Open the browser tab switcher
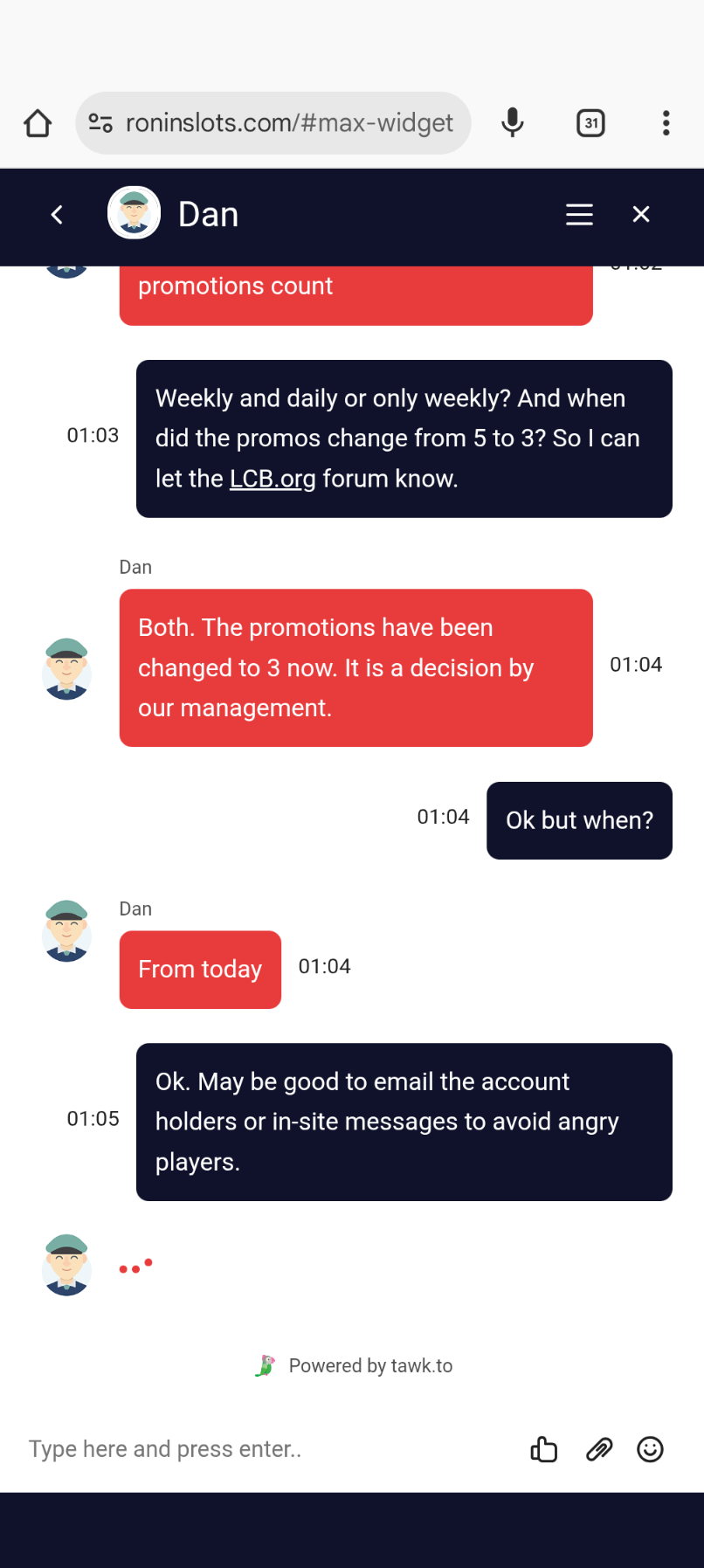 pyautogui.click(x=591, y=123)
